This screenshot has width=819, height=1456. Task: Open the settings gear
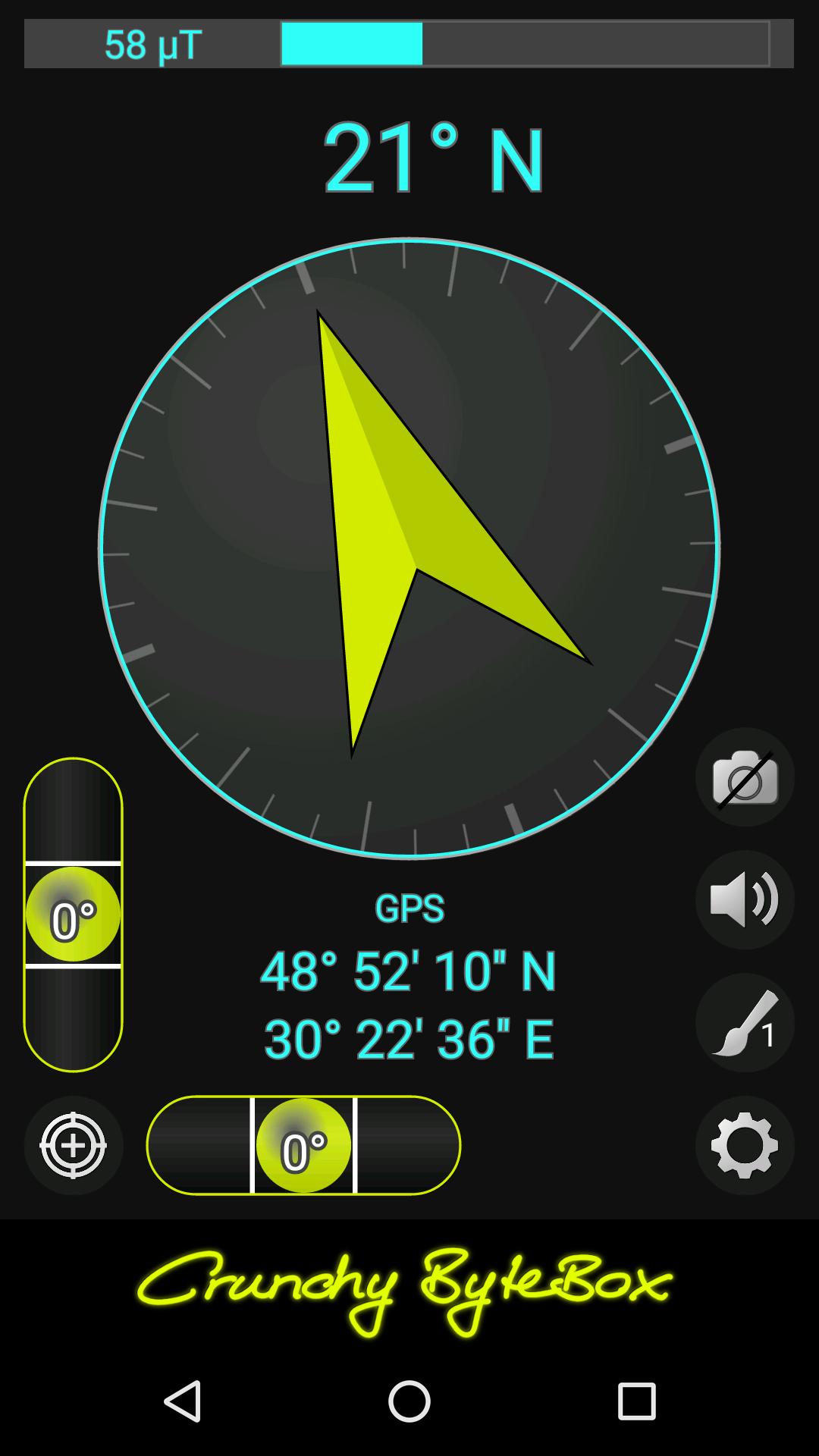pos(742,1147)
